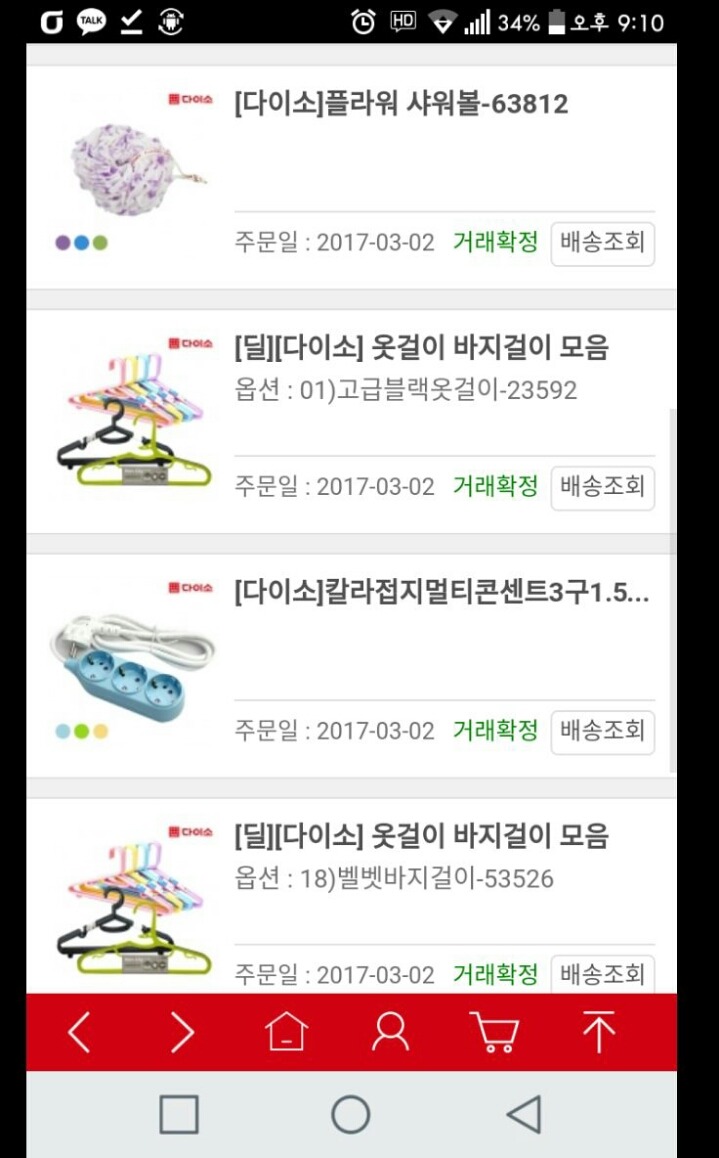The image size is (719, 1158).
Task: View 옷걸이 바지걸이 모음 with option 01)고급블랙옷걸이
Action: click(421, 348)
